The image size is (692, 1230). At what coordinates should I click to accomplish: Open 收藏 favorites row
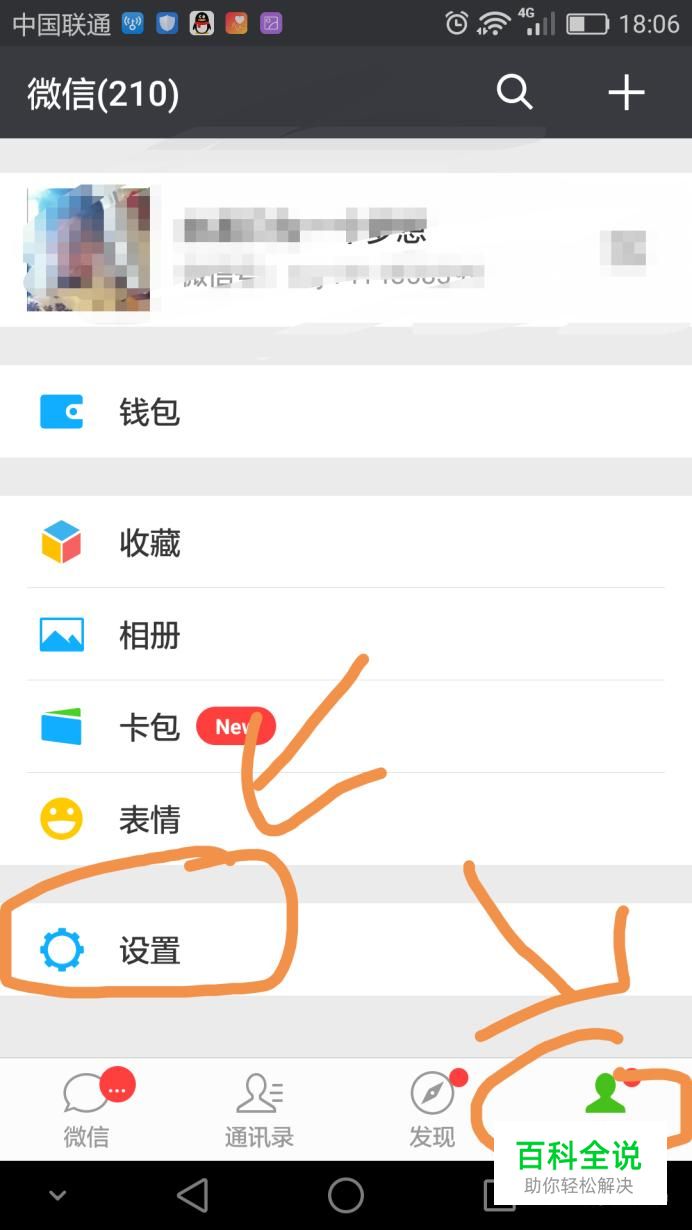click(x=345, y=542)
